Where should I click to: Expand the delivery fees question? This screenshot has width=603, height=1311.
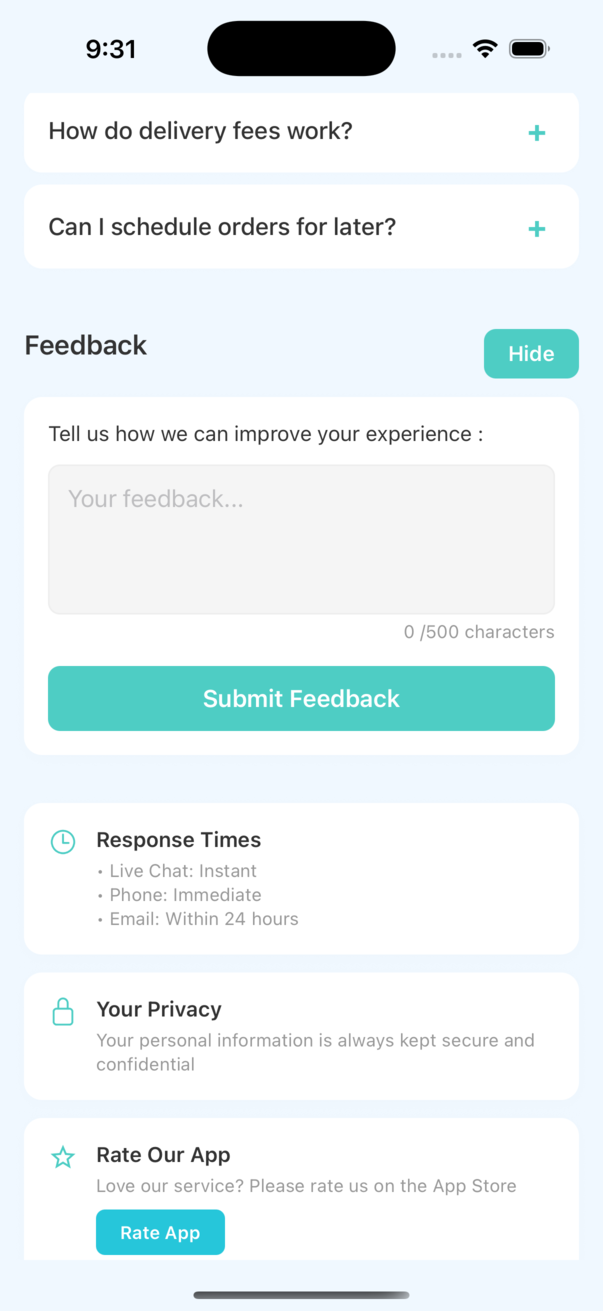(x=536, y=133)
